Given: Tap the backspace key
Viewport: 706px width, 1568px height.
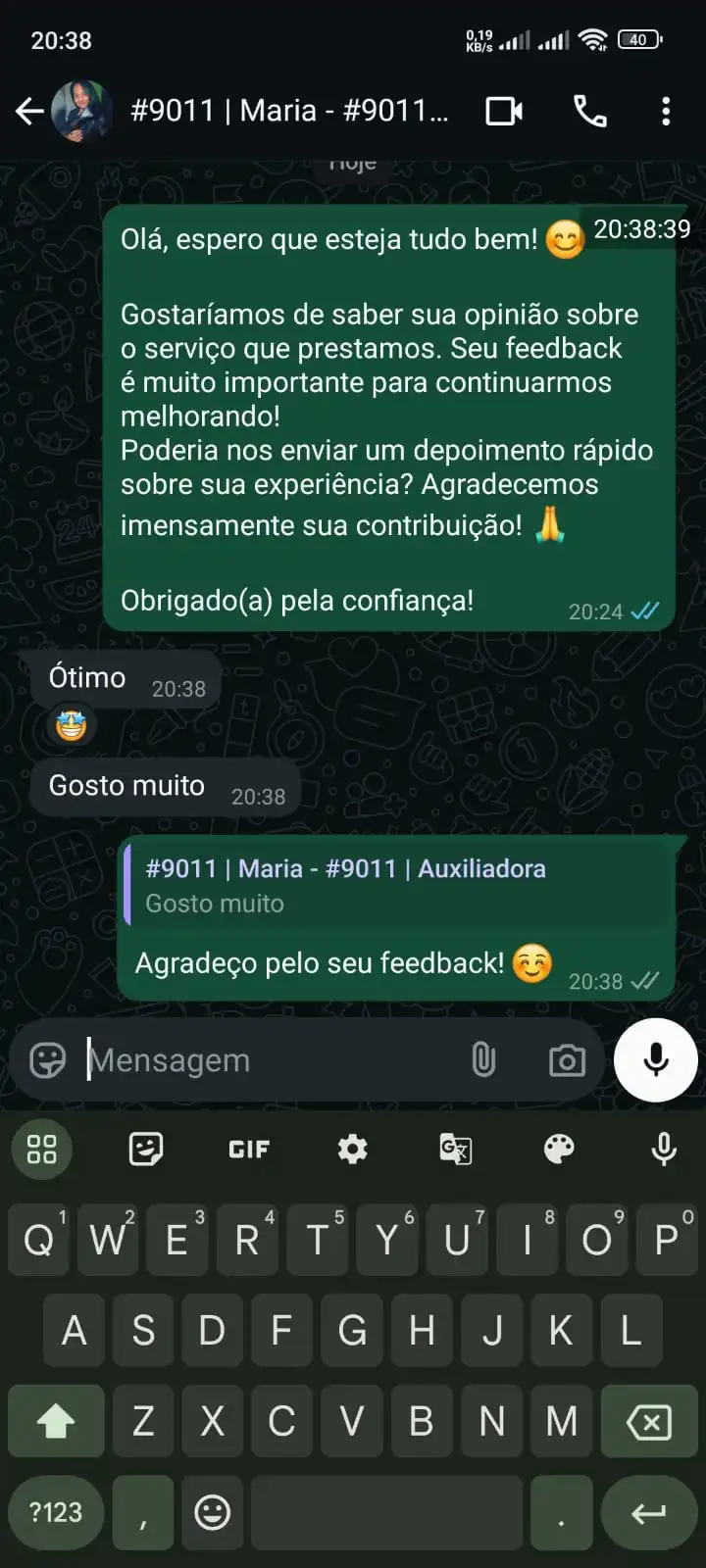Looking at the screenshot, I should point(648,1421).
